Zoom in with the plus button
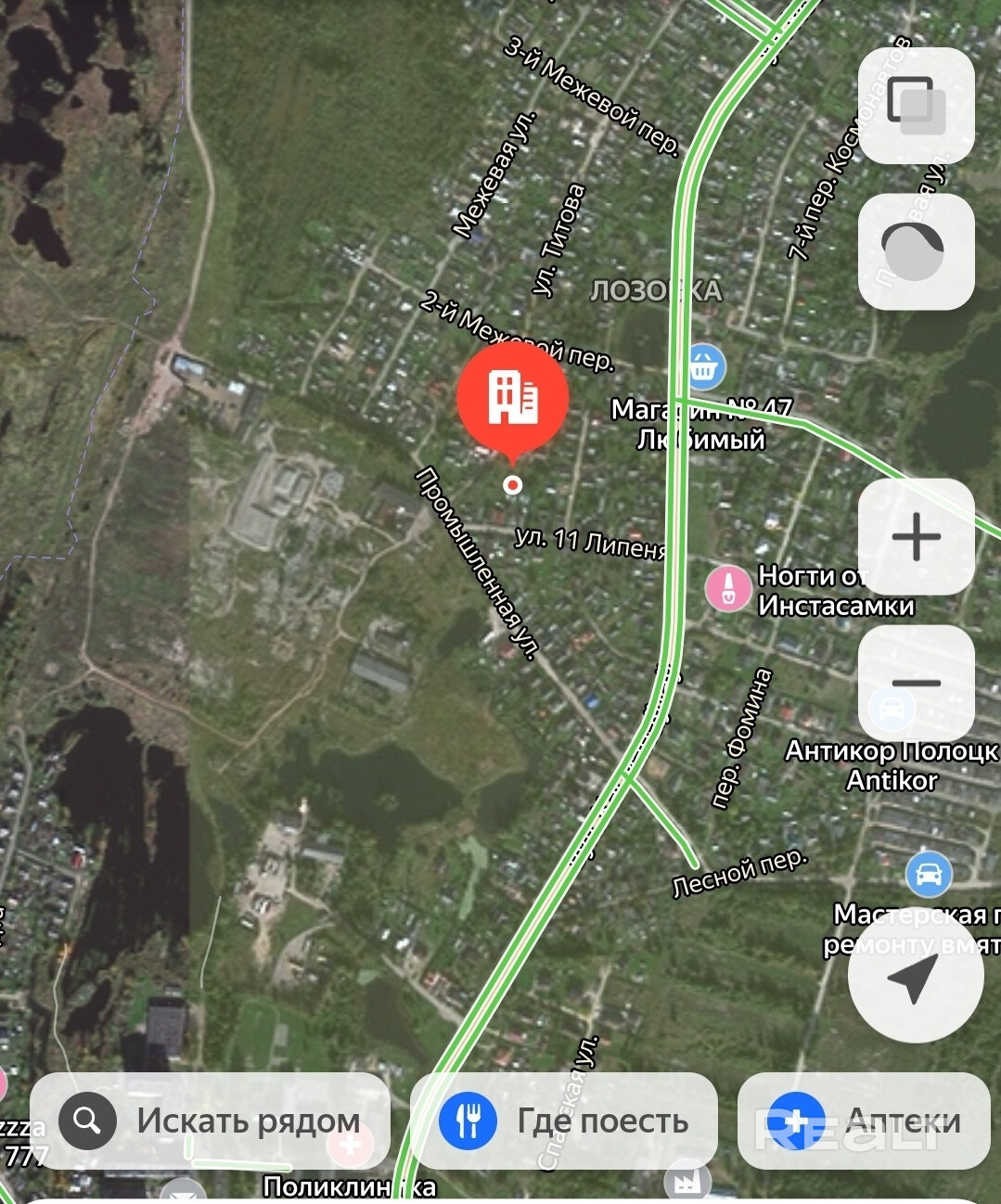1001x1204 pixels. (x=916, y=536)
